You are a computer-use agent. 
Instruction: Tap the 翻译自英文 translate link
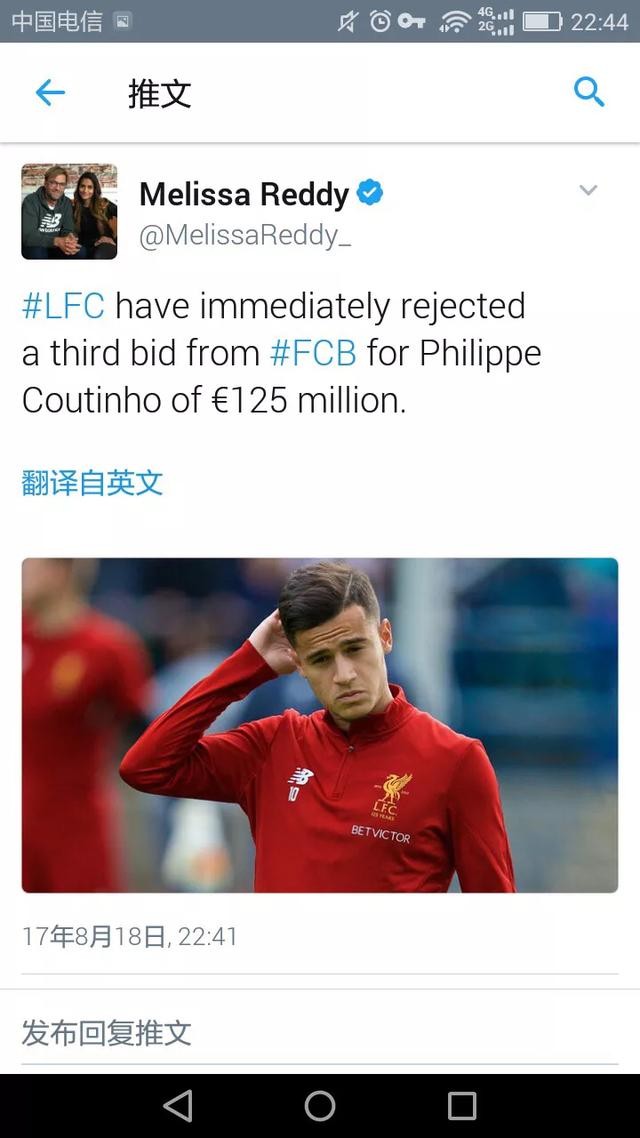tap(92, 483)
